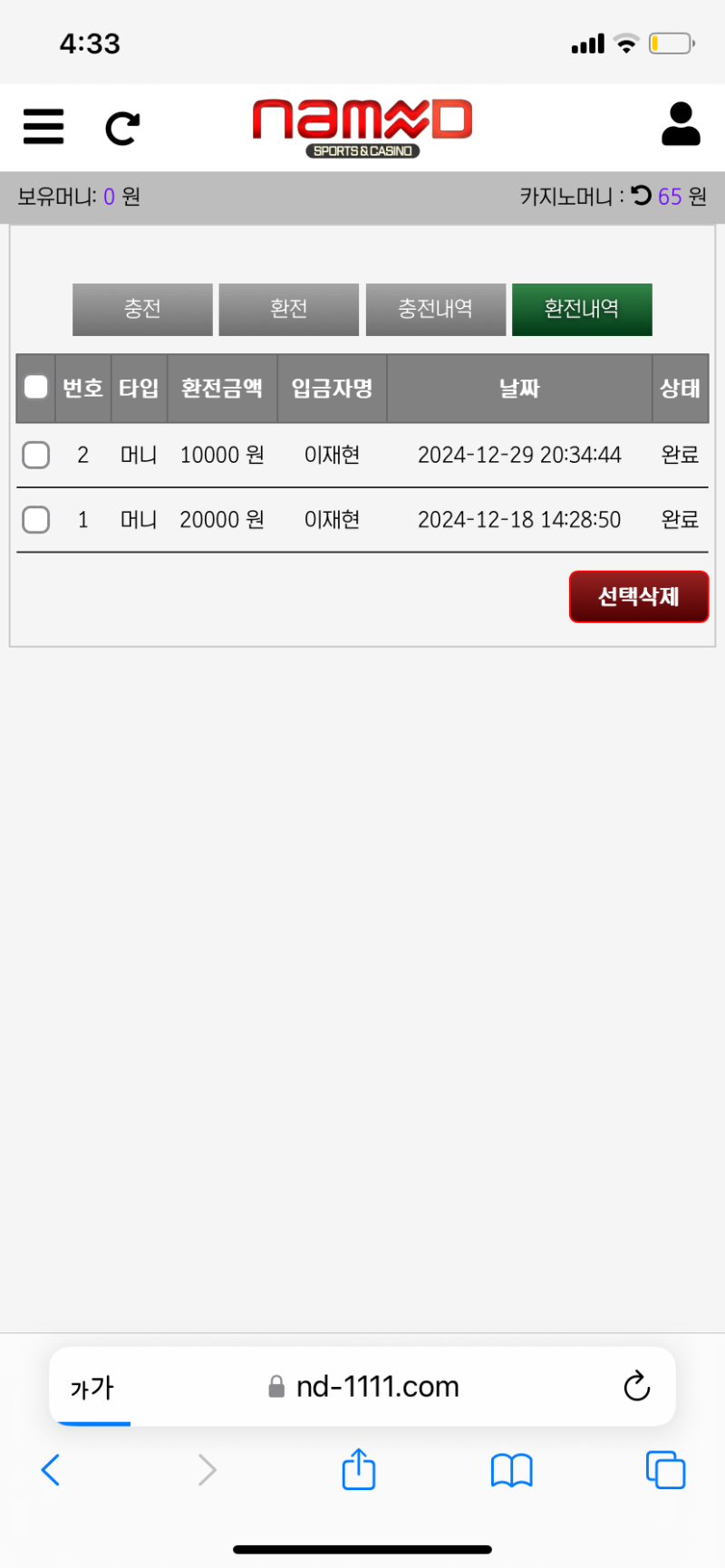Viewport: 725px width, 1568px height.
Task: Switch to the 환전 tab
Action: [x=288, y=310]
